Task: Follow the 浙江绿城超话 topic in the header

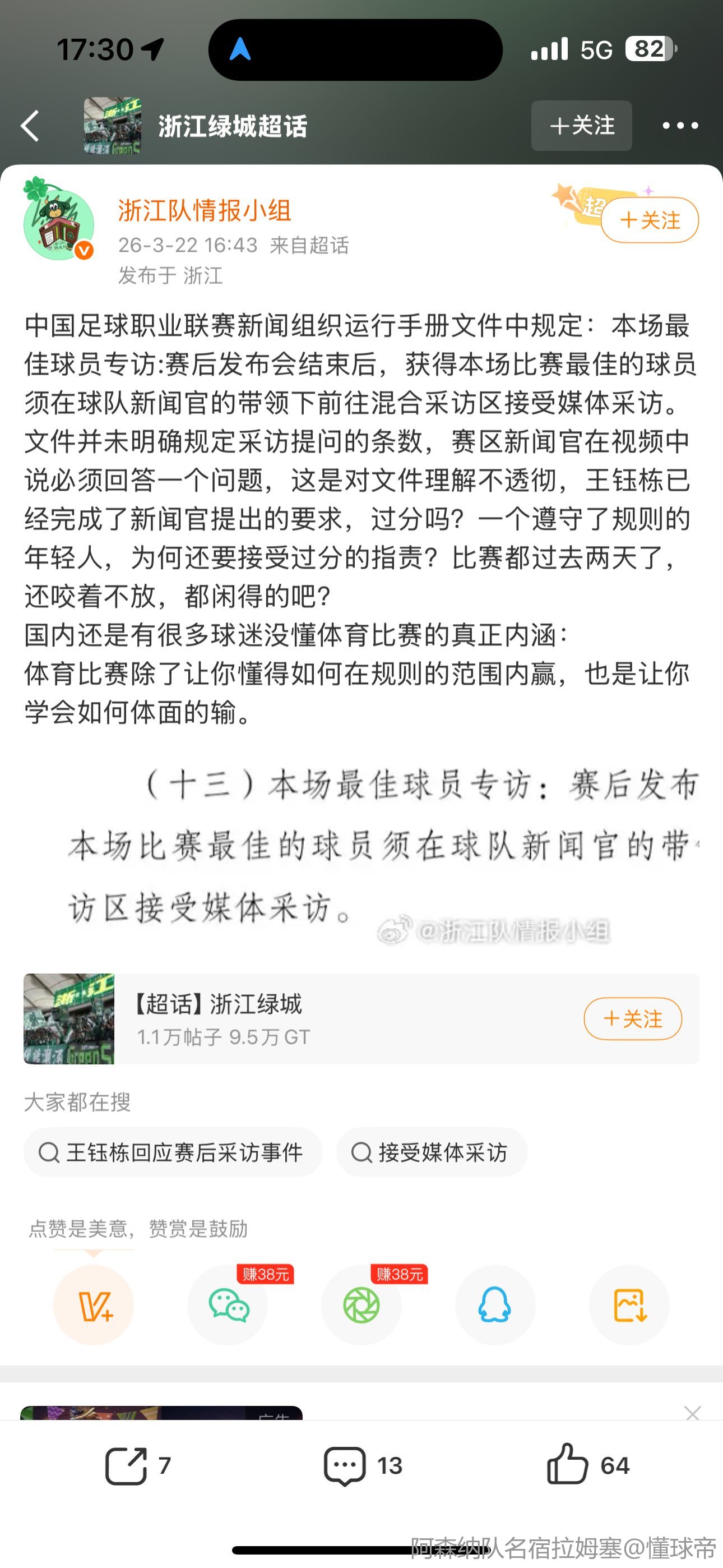Action: pyautogui.click(x=581, y=126)
